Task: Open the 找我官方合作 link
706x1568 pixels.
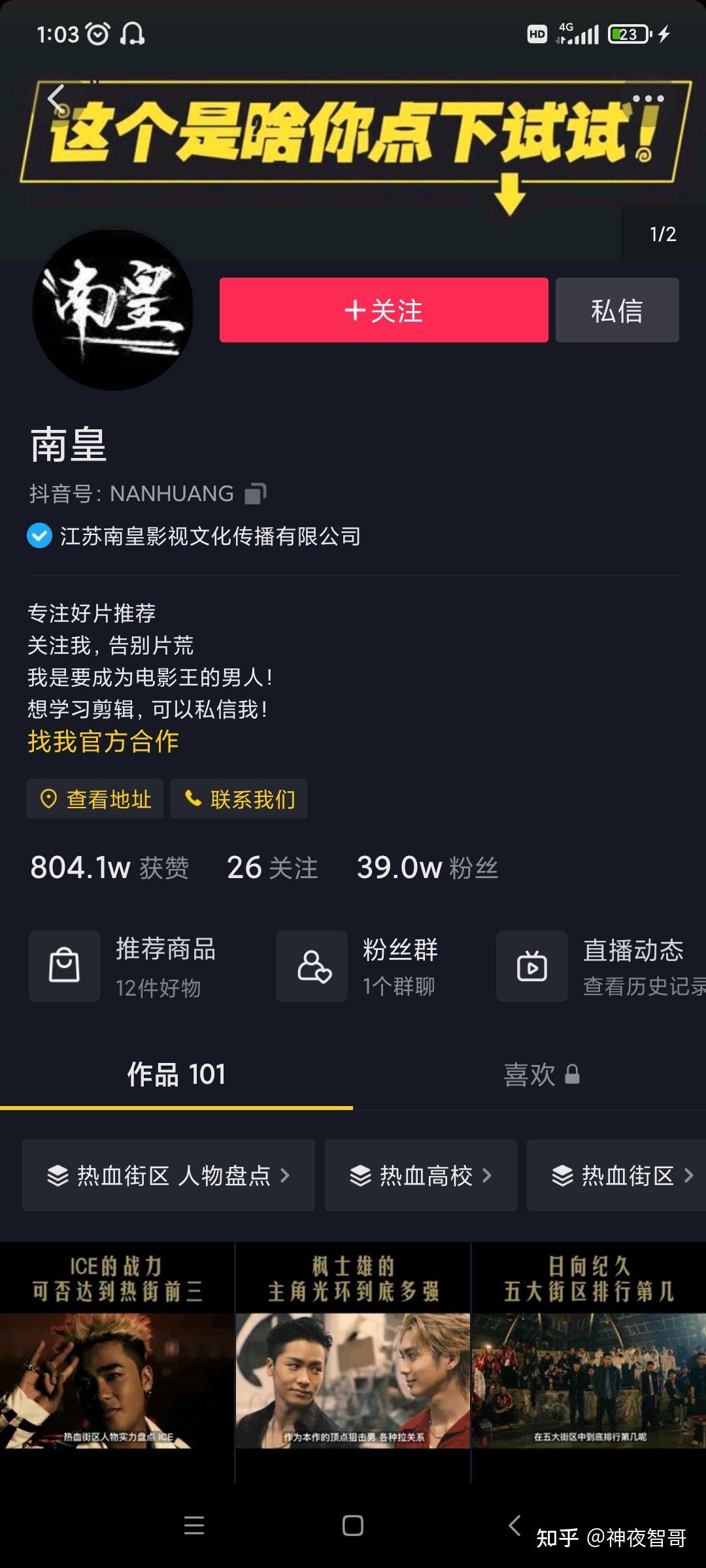Action: coord(103,742)
